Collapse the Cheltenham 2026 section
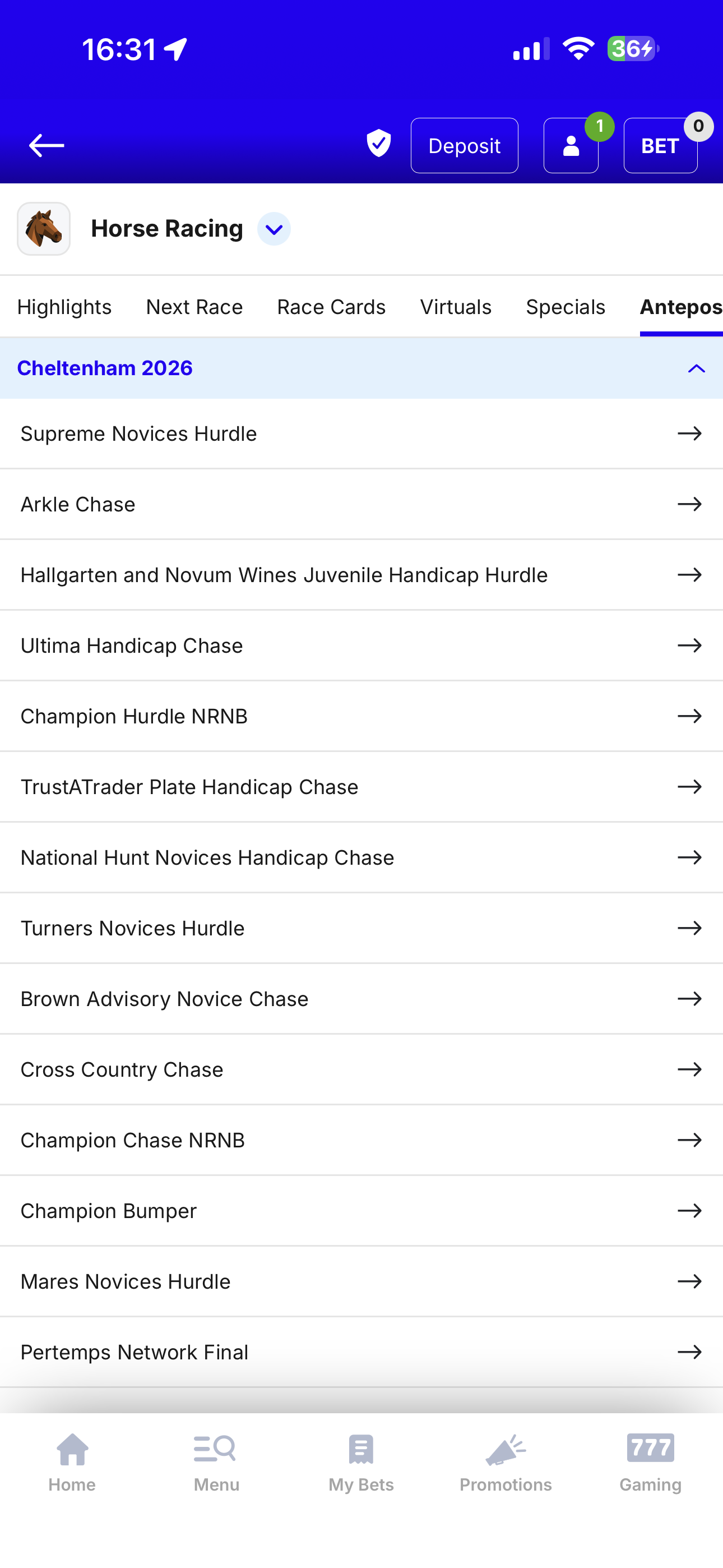723x1568 pixels. (696, 368)
